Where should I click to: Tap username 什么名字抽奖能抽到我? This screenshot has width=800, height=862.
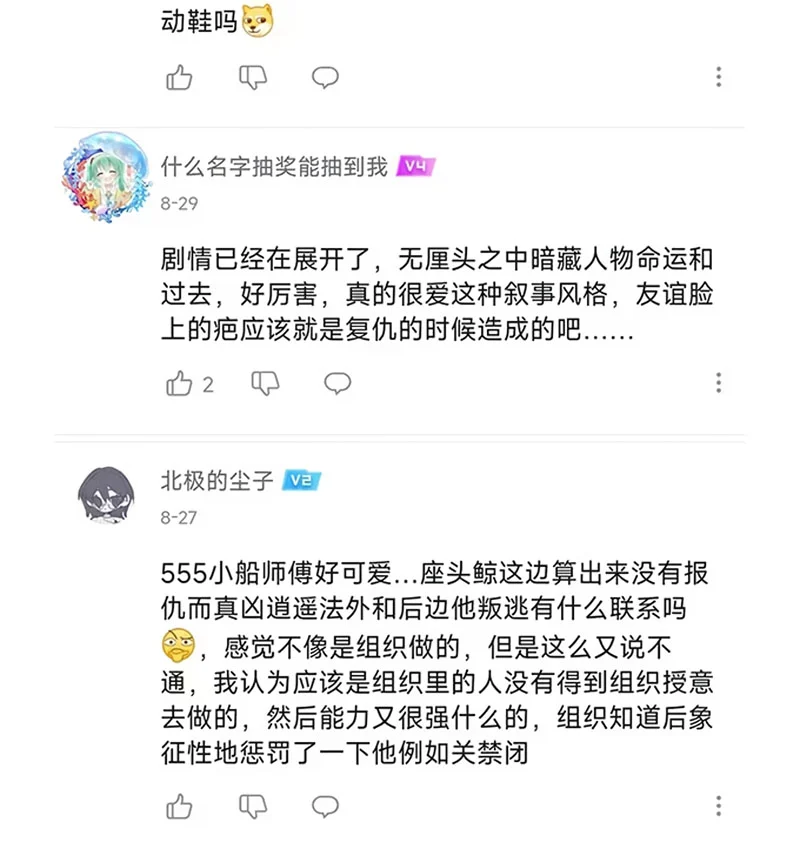pyautogui.click(x=274, y=166)
